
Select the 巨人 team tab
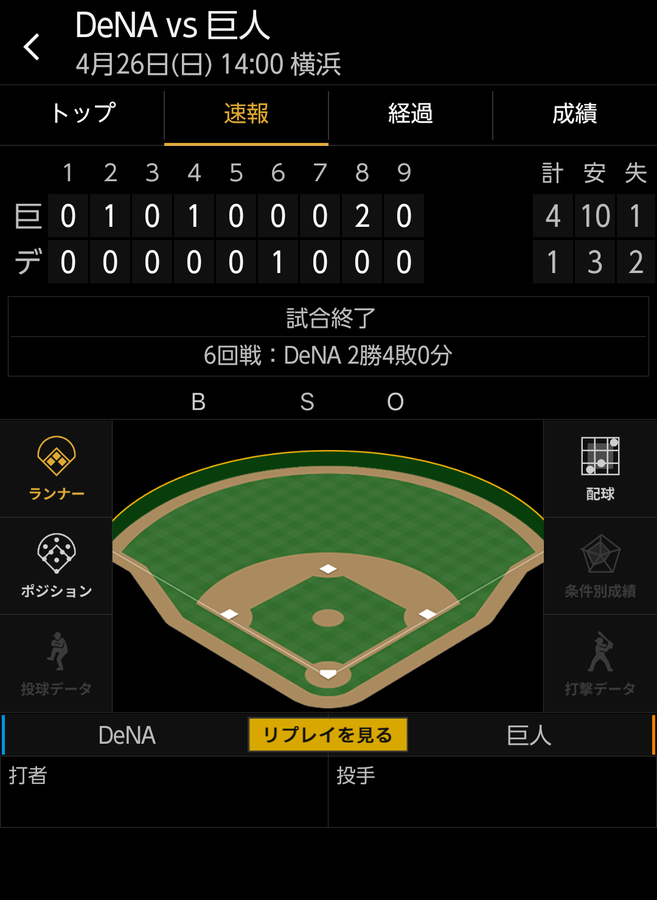tap(530, 735)
